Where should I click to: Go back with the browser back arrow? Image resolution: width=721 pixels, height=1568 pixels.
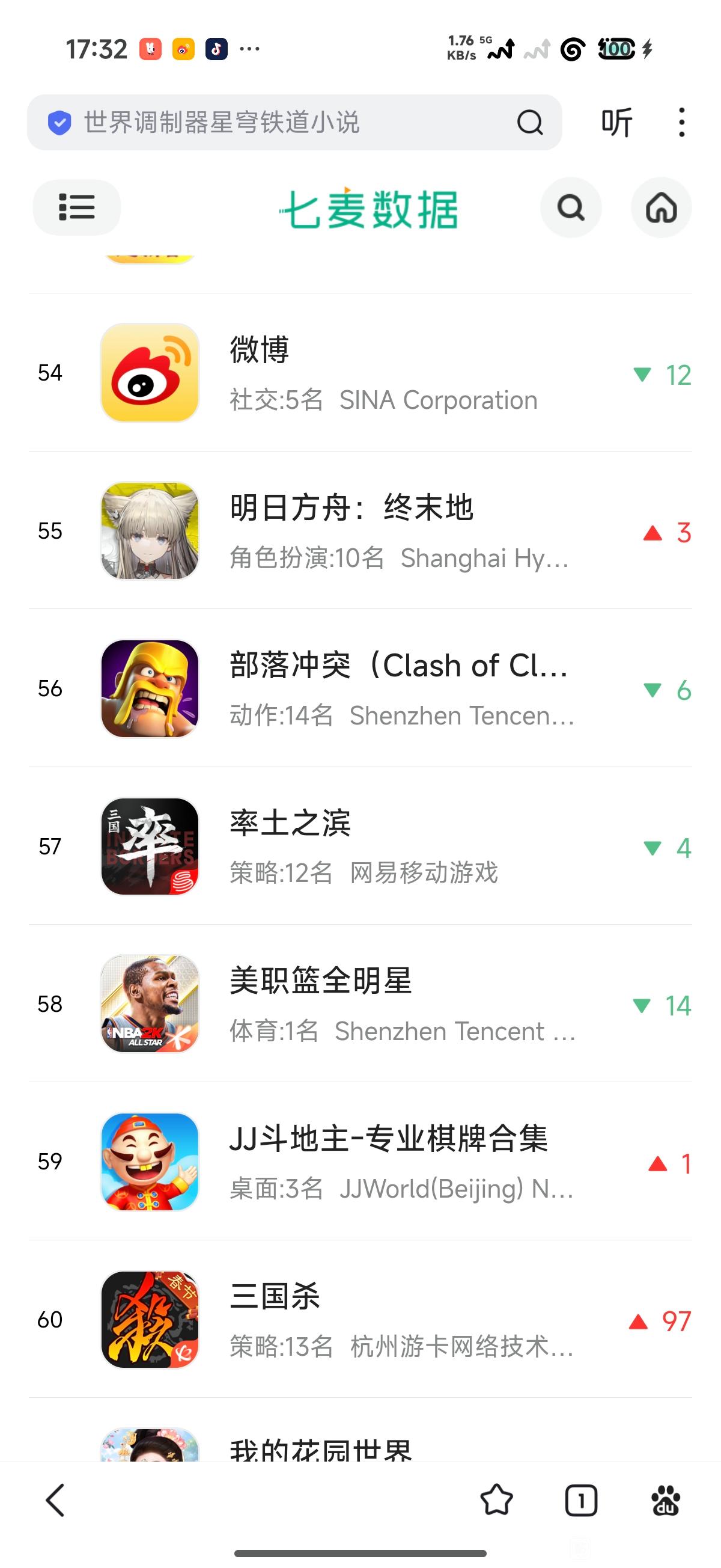[x=55, y=1500]
